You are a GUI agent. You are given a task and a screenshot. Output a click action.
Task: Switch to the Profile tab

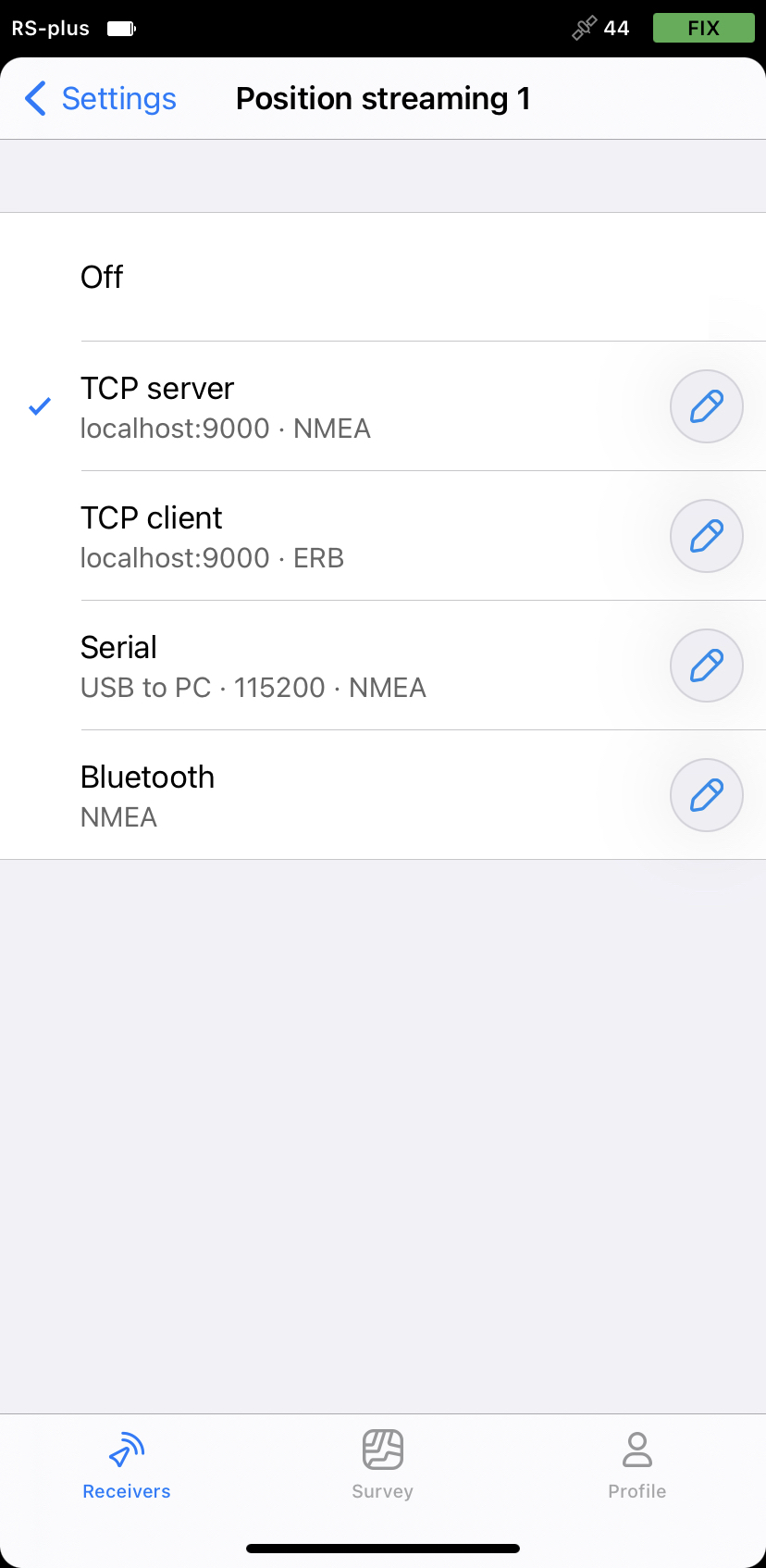637,1465
